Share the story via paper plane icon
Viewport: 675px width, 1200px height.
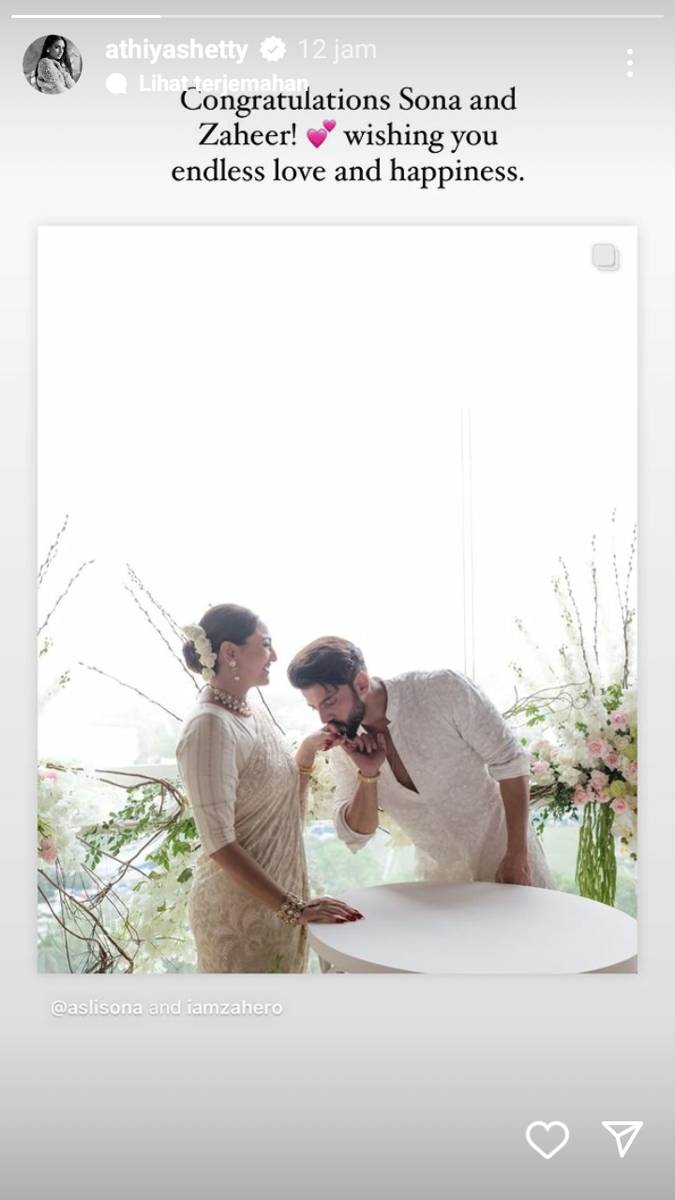coord(622,1139)
